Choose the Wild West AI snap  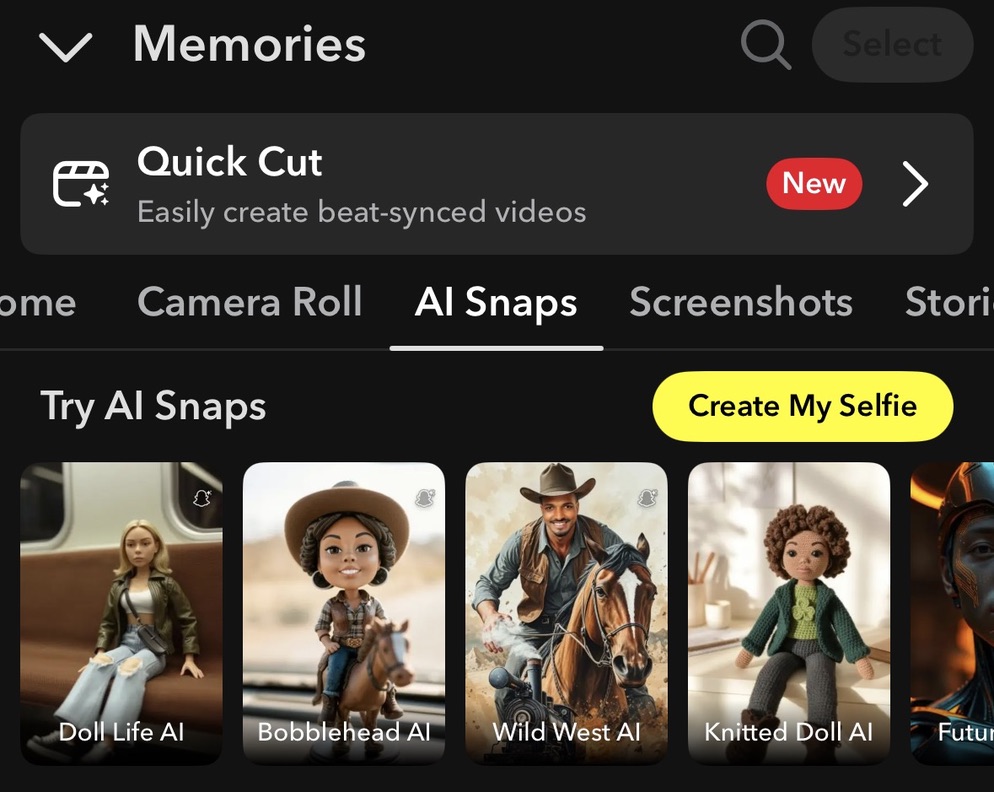pyautogui.click(x=566, y=613)
